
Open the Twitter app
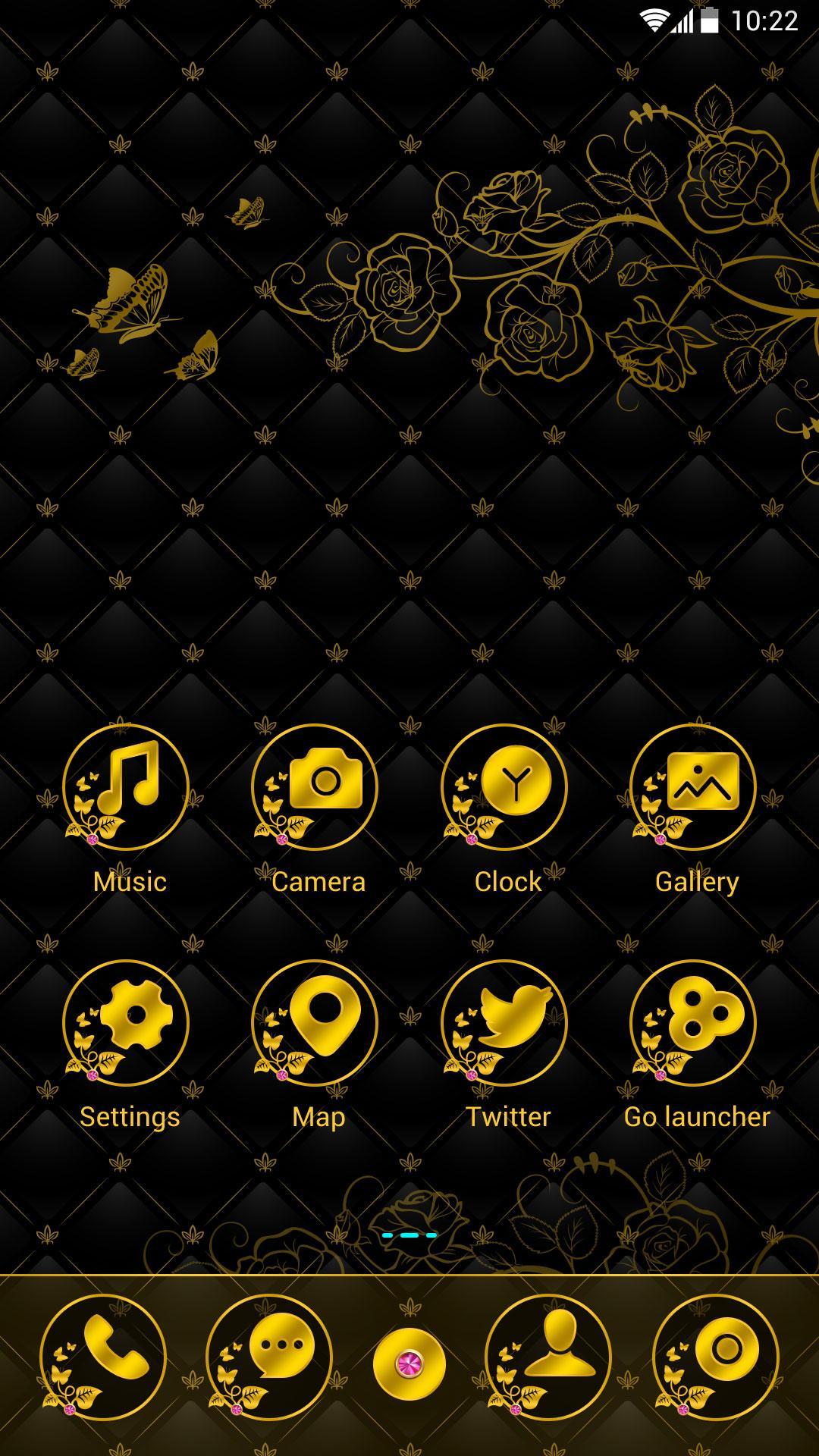(x=504, y=1022)
